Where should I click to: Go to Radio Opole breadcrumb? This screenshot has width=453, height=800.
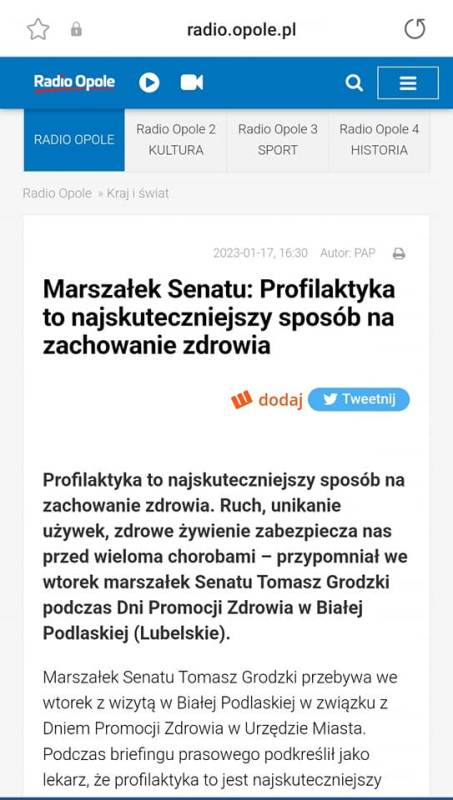[x=57, y=194]
